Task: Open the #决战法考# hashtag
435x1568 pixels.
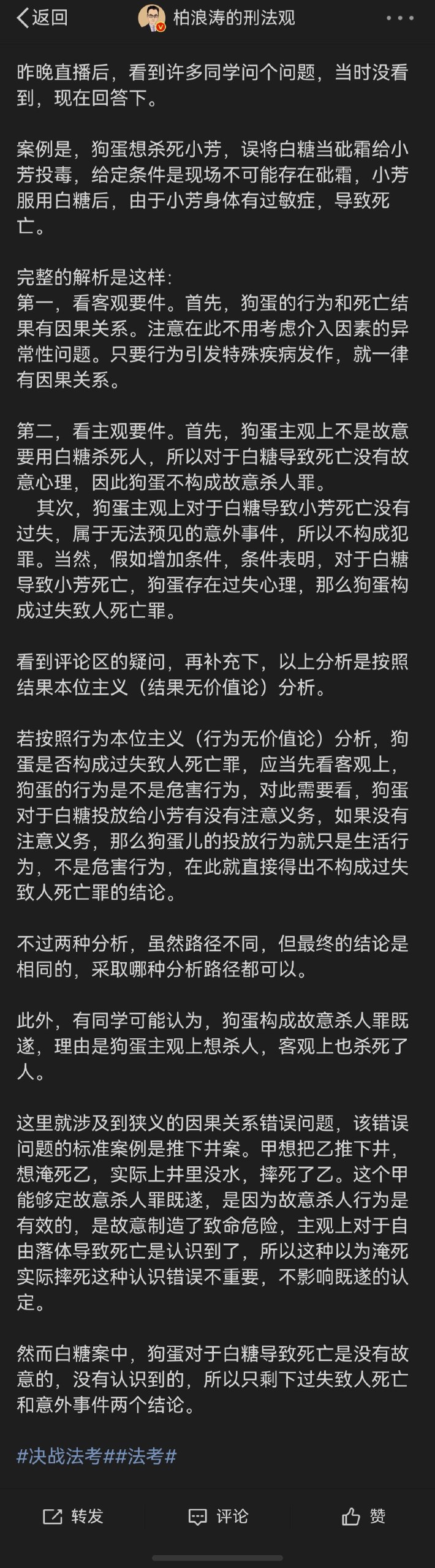Action: [59, 1456]
